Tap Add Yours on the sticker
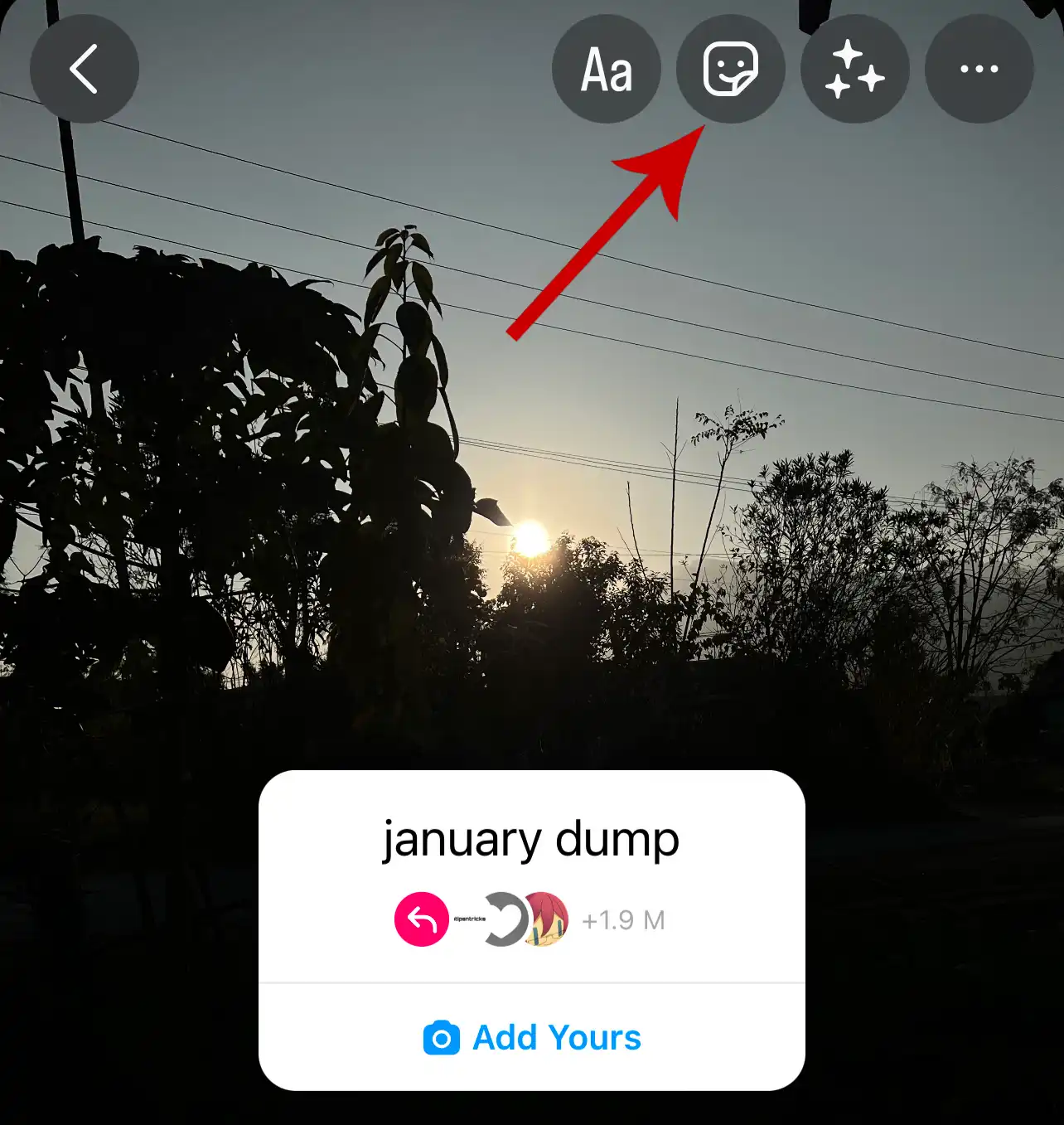The height and width of the screenshot is (1125, 1064). coord(532,1037)
